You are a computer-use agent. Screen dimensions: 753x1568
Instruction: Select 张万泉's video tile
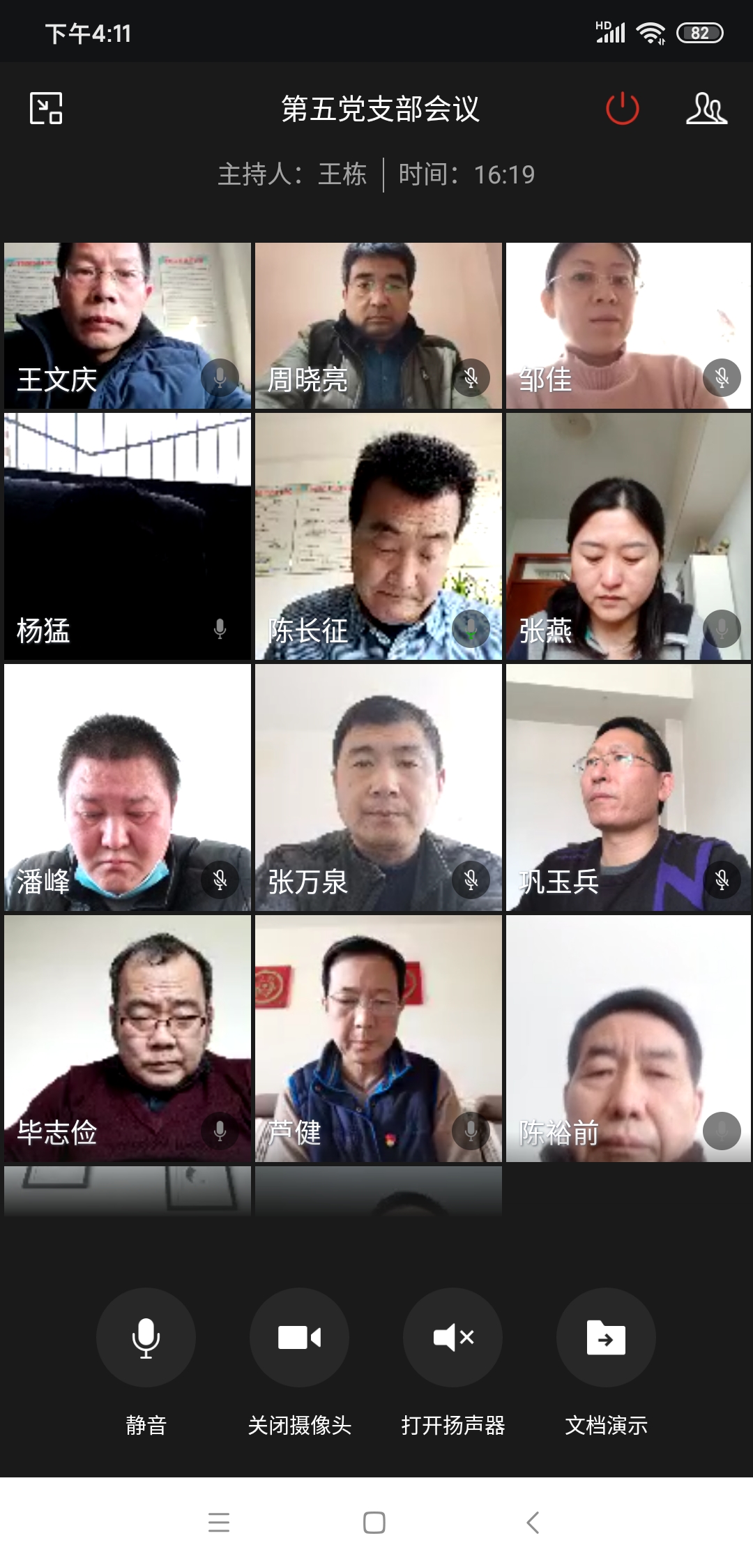pyautogui.click(x=378, y=787)
